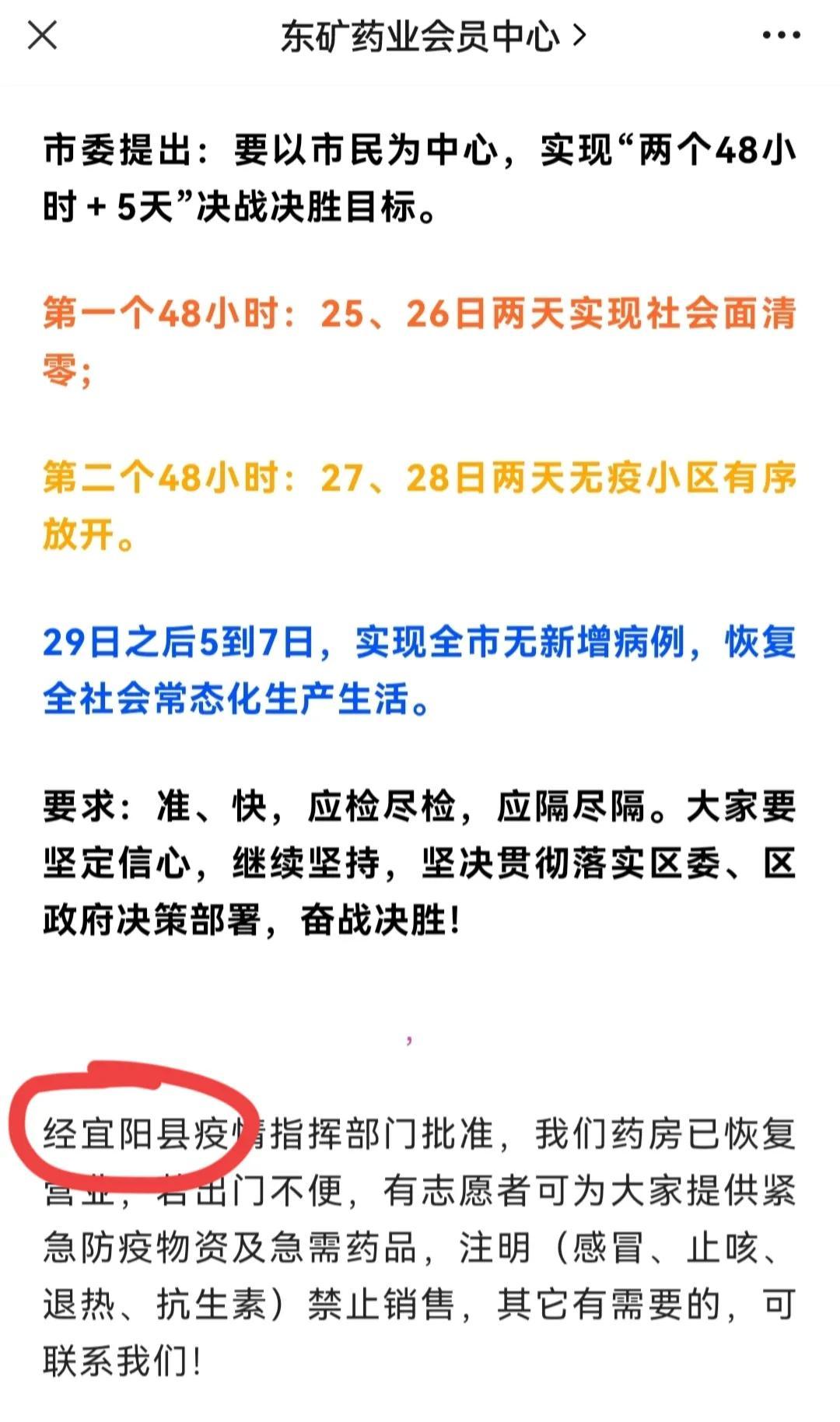
Task: Open the three-dot more options menu
Action: [781, 36]
